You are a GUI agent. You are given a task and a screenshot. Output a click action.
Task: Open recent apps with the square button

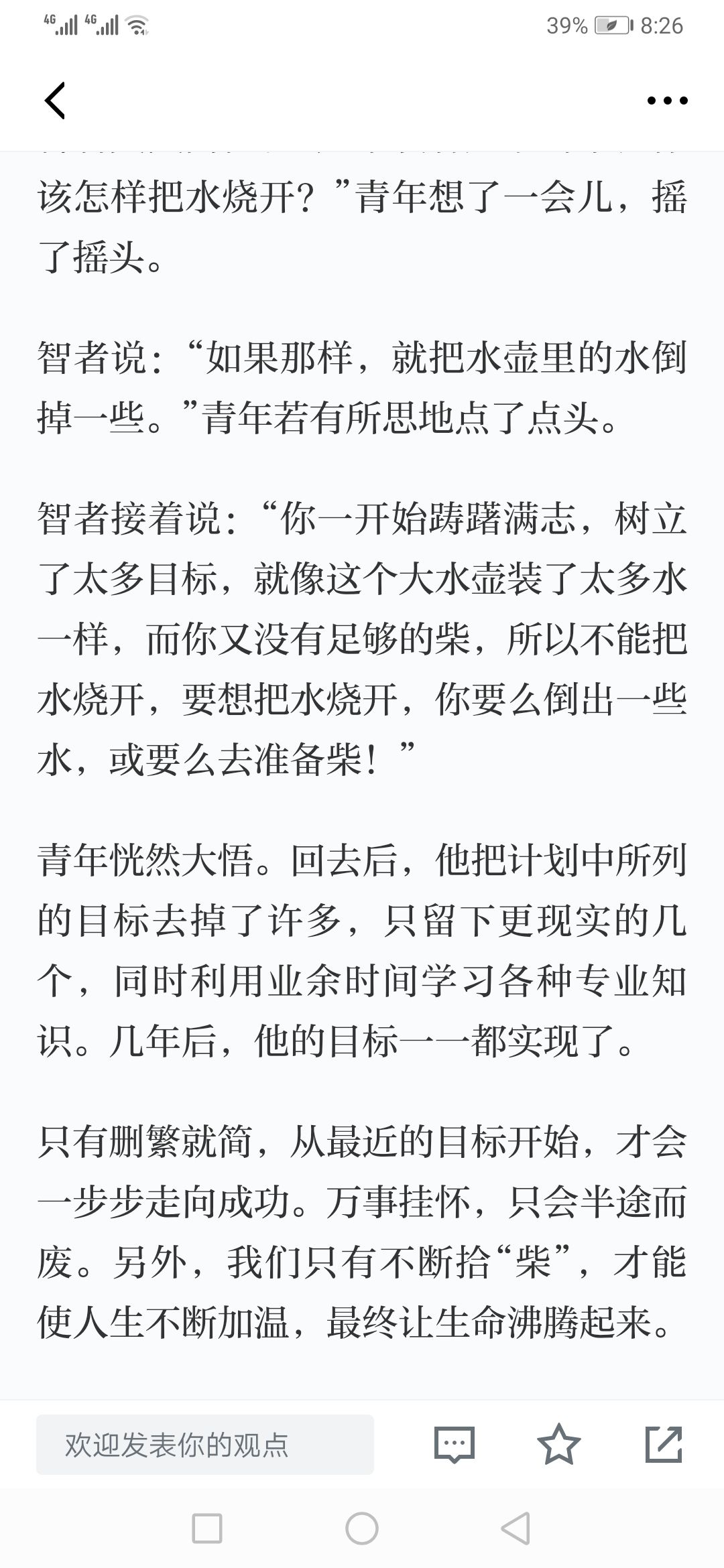pyautogui.click(x=207, y=1529)
